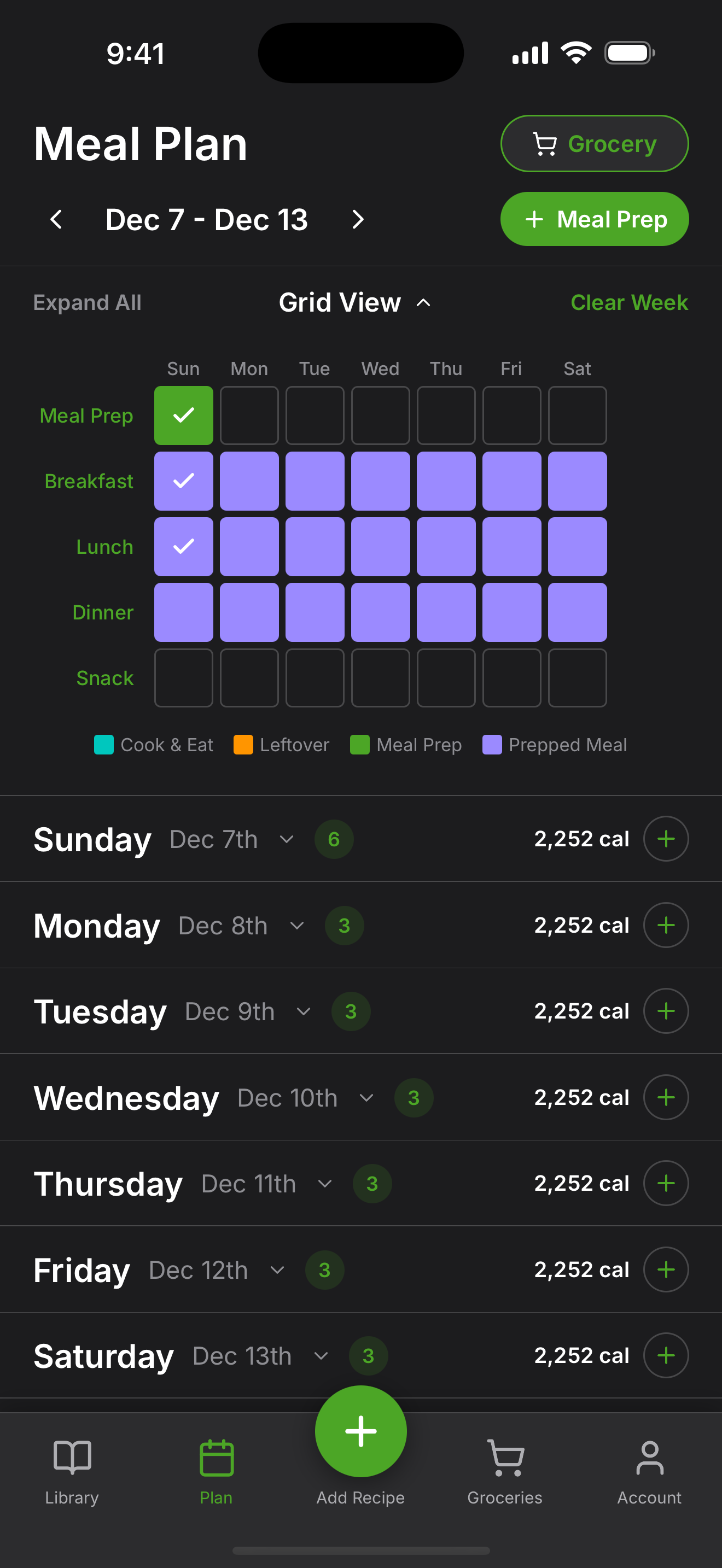Image resolution: width=722 pixels, height=1568 pixels.
Task: Expand Saturday Dec 13th details
Action: pos(322,1355)
